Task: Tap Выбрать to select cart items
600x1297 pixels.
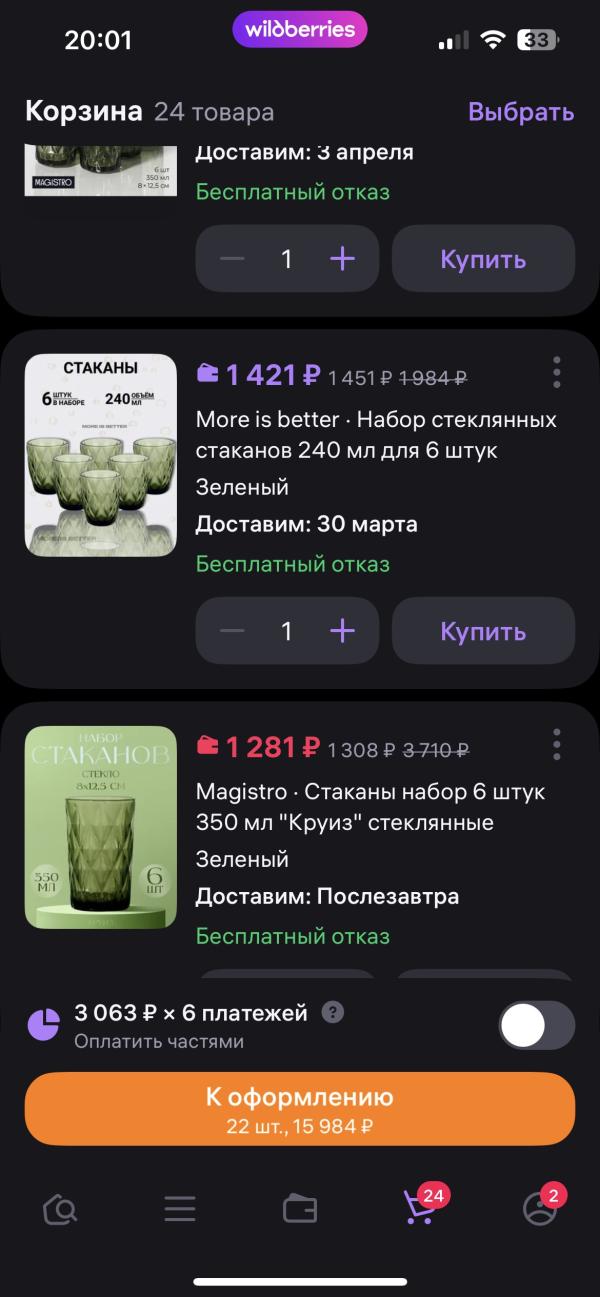Action: point(520,112)
